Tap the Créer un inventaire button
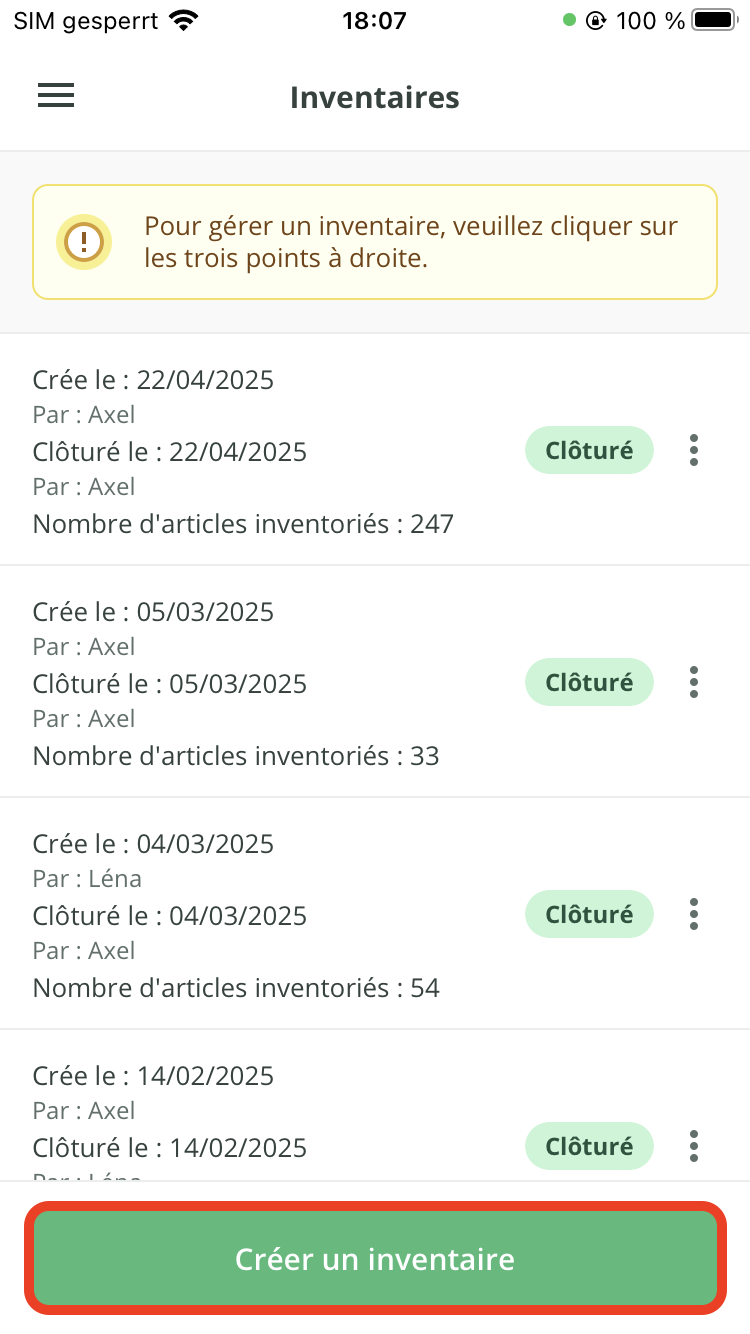Image resolution: width=750 pixels, height=1334 pixels. point(375,1259)
